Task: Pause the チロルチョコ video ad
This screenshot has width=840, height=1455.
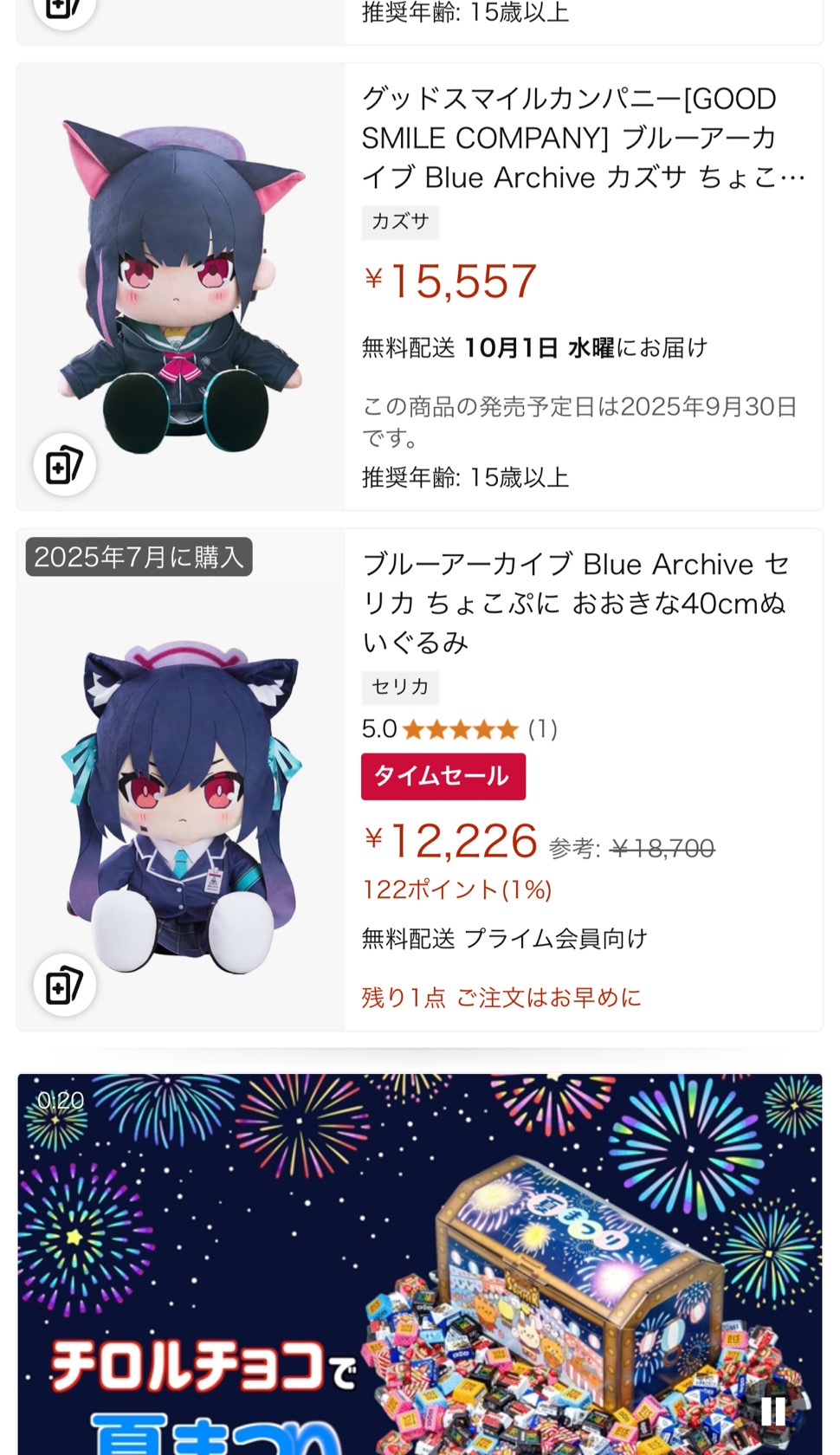Action: pyautogui.click(x=772, y=1411)
